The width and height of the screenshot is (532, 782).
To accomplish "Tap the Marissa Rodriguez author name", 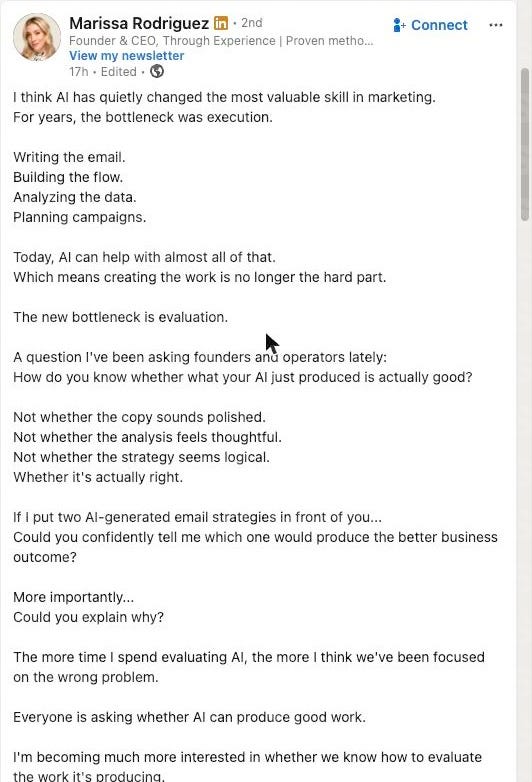I will click(139, 23).
